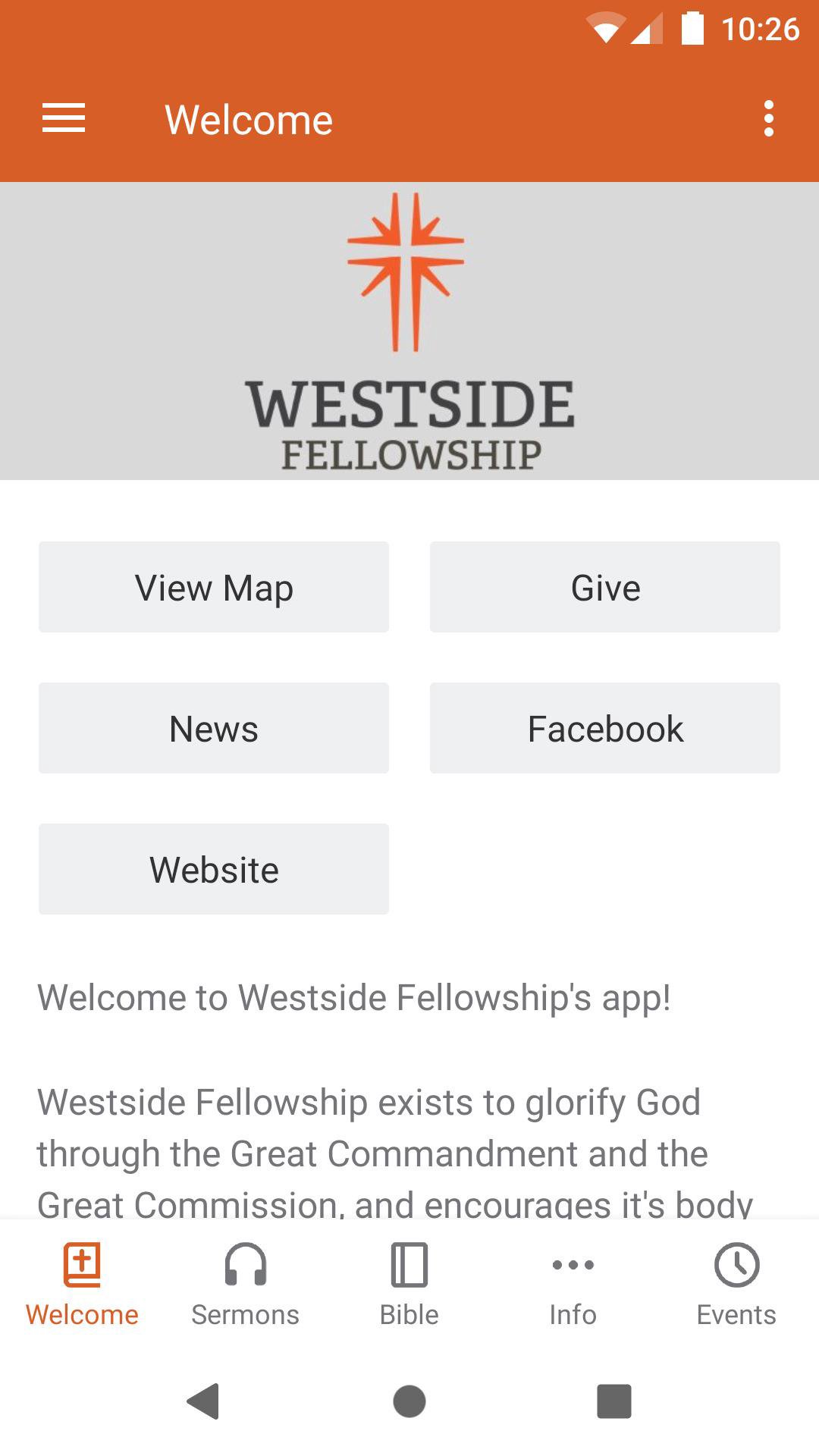Go to the device home screen

point(409,1401)
